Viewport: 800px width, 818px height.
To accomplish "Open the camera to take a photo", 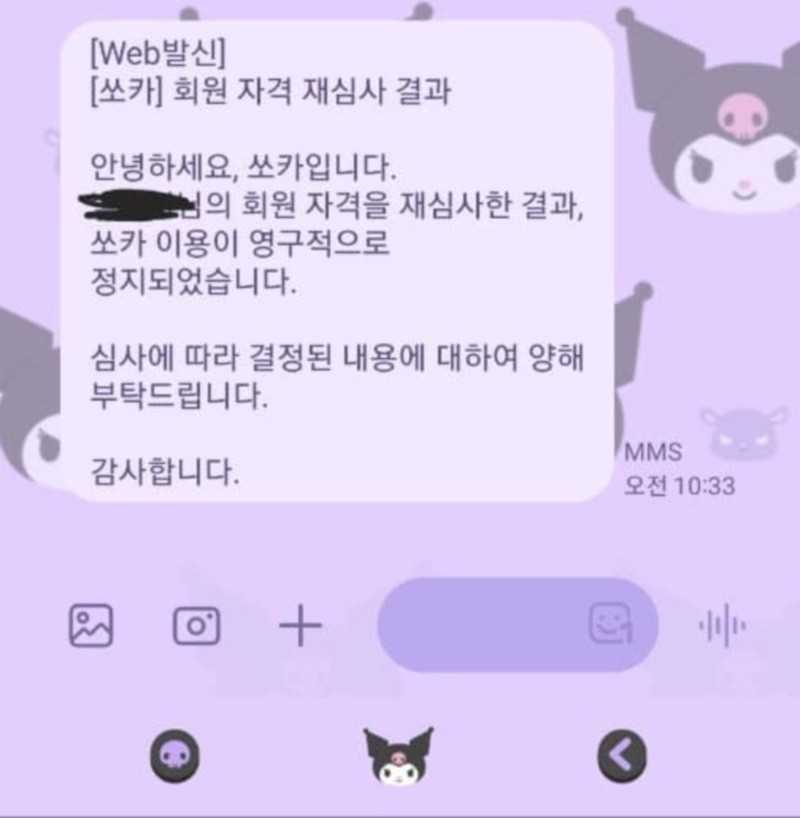I will [197, 626].
